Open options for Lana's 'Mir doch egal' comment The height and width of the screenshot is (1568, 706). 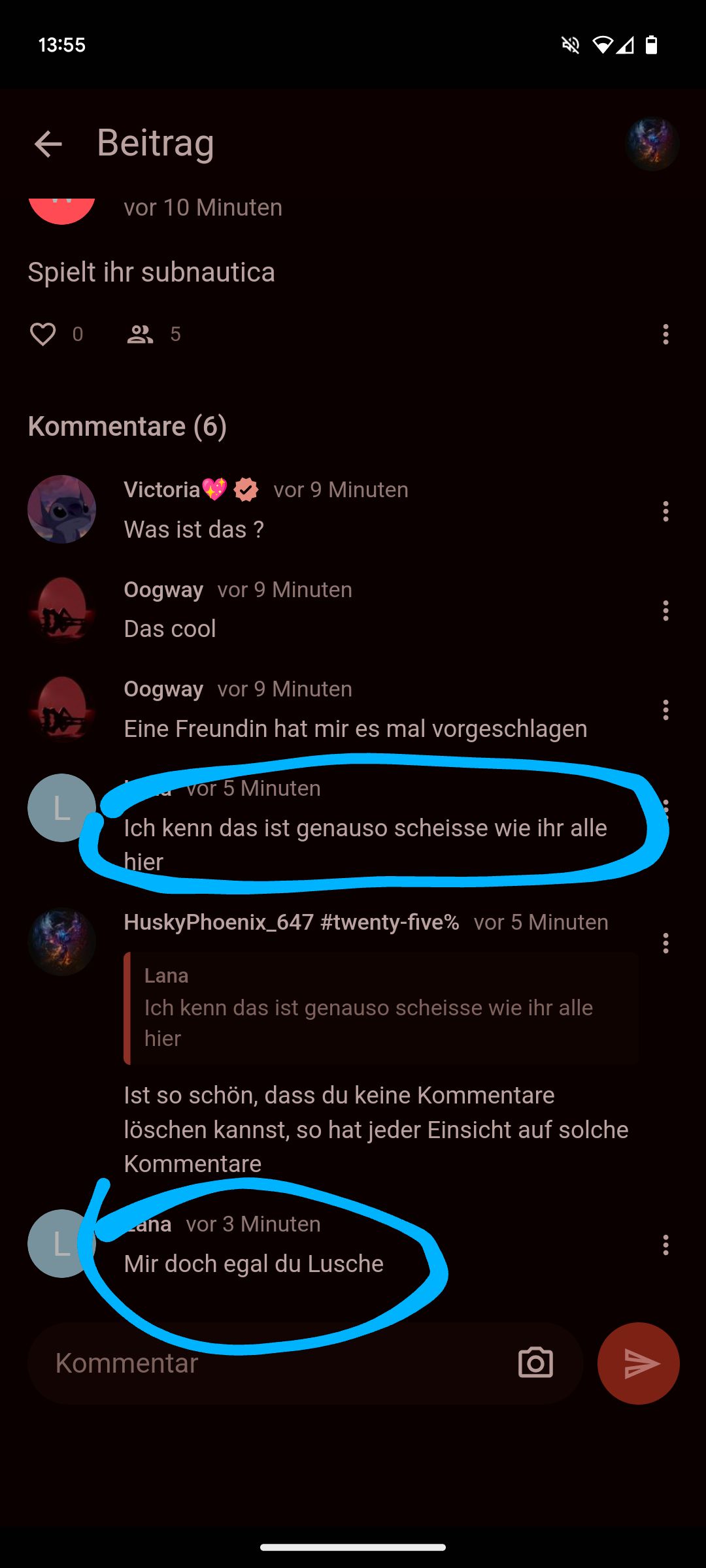(x=665, y=1245)
